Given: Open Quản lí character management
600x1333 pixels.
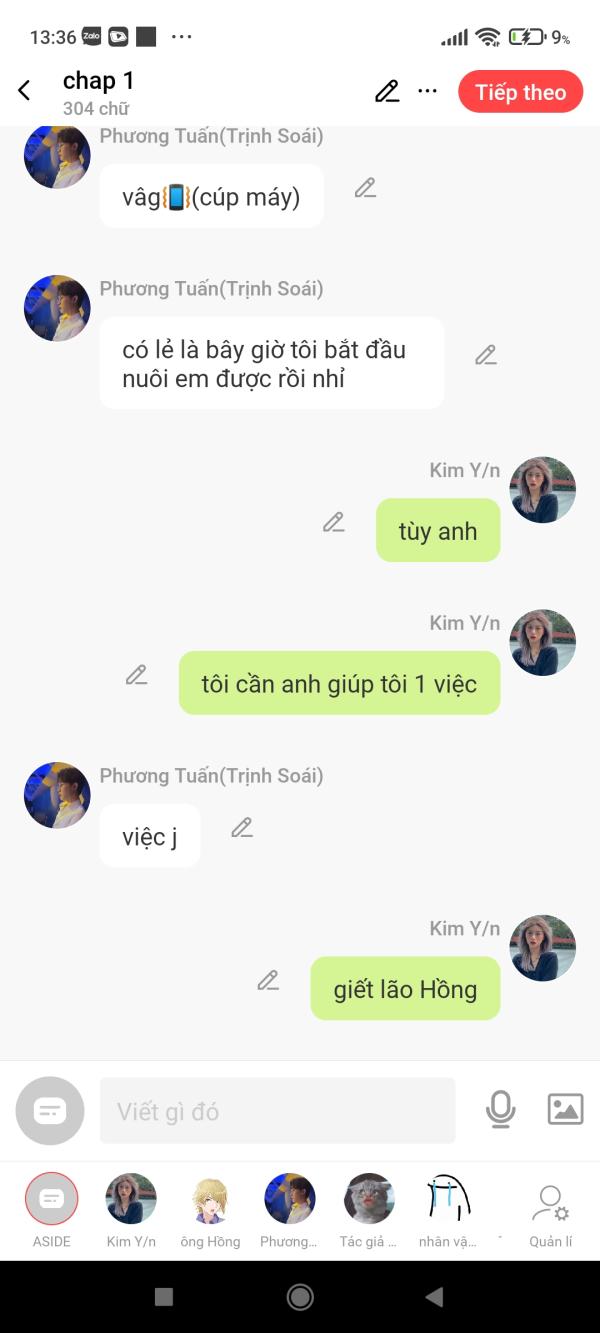Looking at the screenshot, I should click(x=551, y=1210).
